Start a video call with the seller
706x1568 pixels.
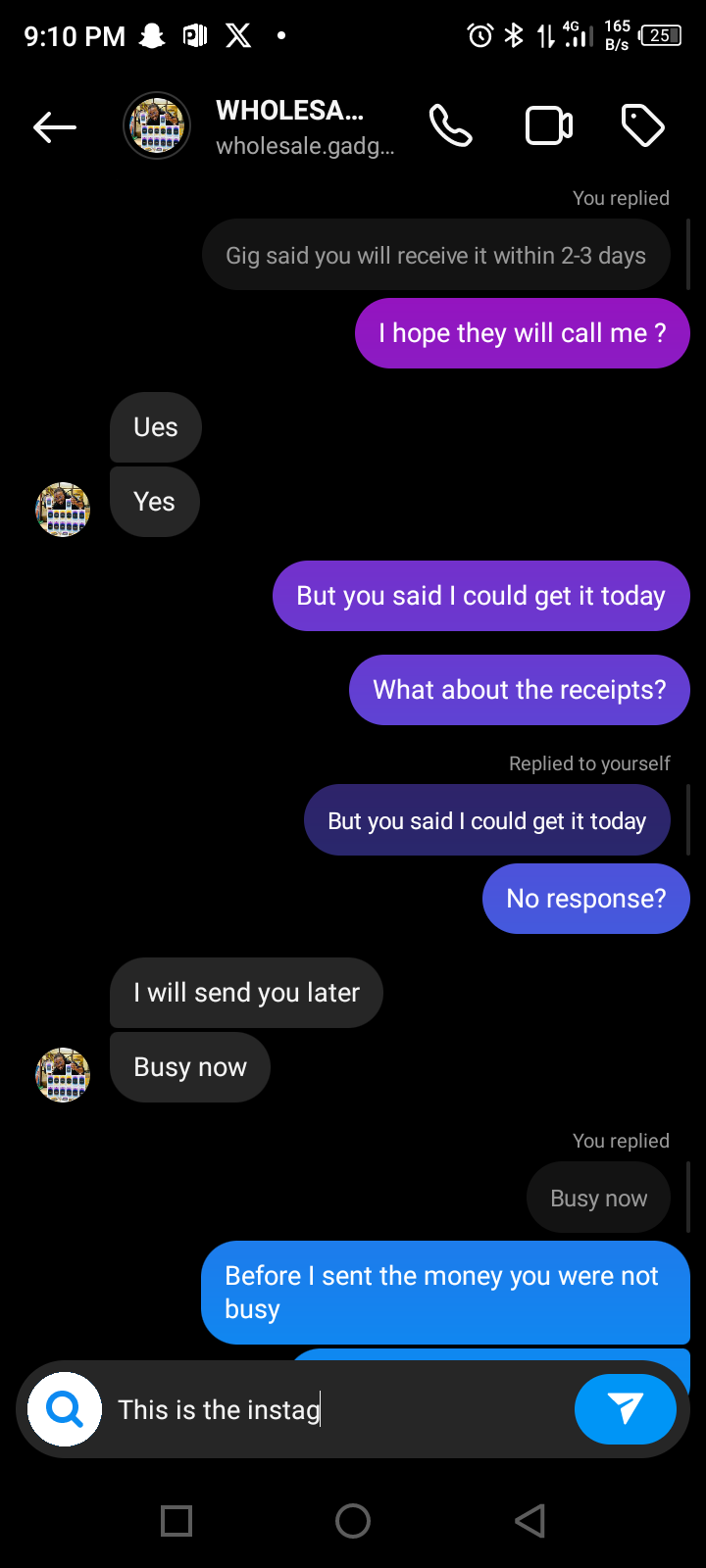[549, 126]
